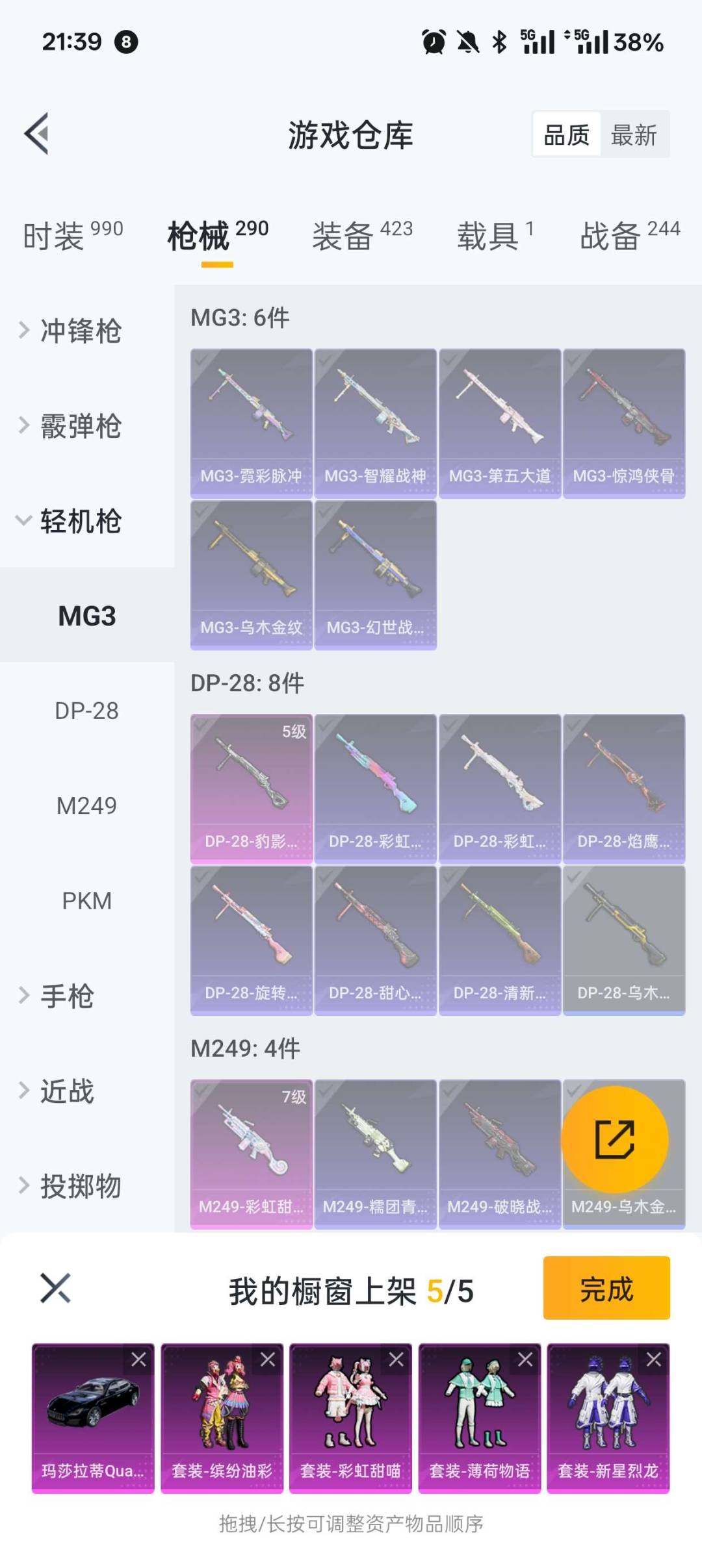
Task: Expand the 霰弹枪 category
Action: pyautogui.click(x=80, y=426)
